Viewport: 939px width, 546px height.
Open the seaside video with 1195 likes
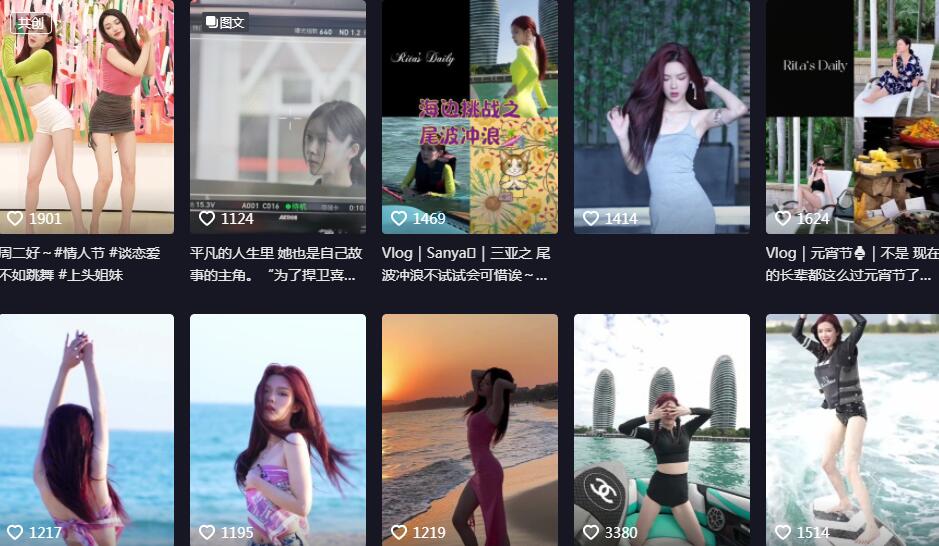[277, 430]
